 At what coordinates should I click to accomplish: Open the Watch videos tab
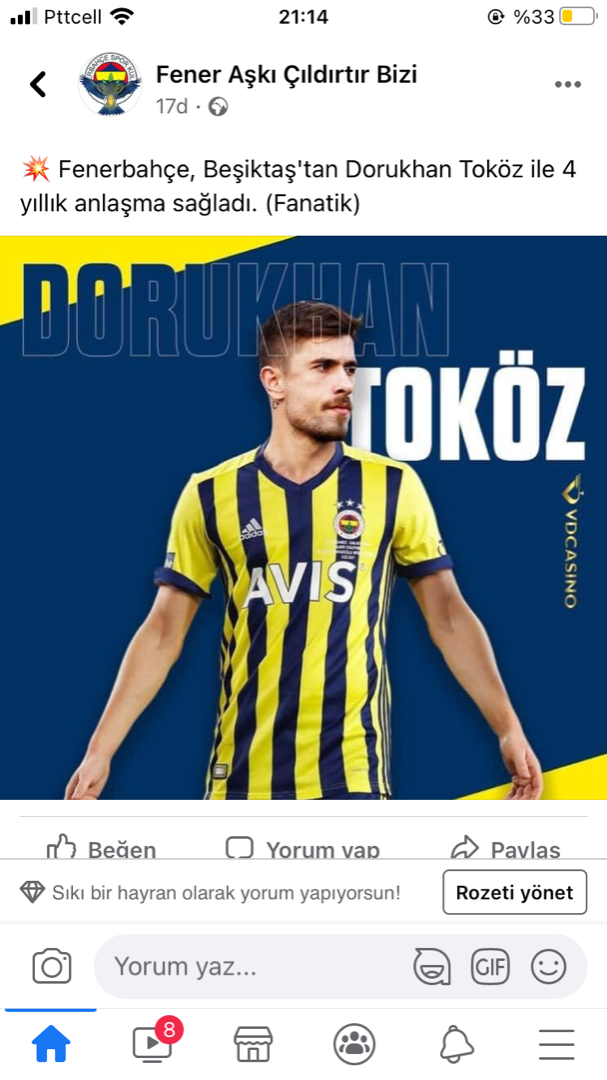point(153,1044)
